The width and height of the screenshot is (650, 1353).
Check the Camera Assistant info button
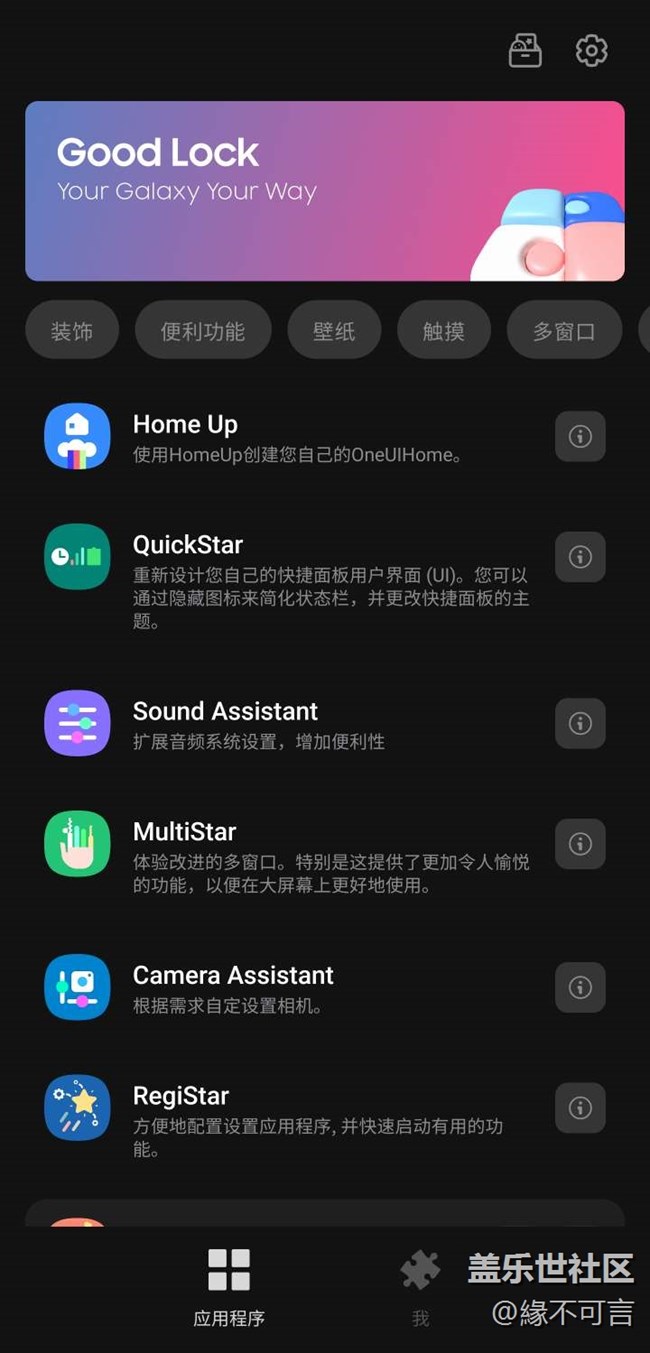pos(580,987)
